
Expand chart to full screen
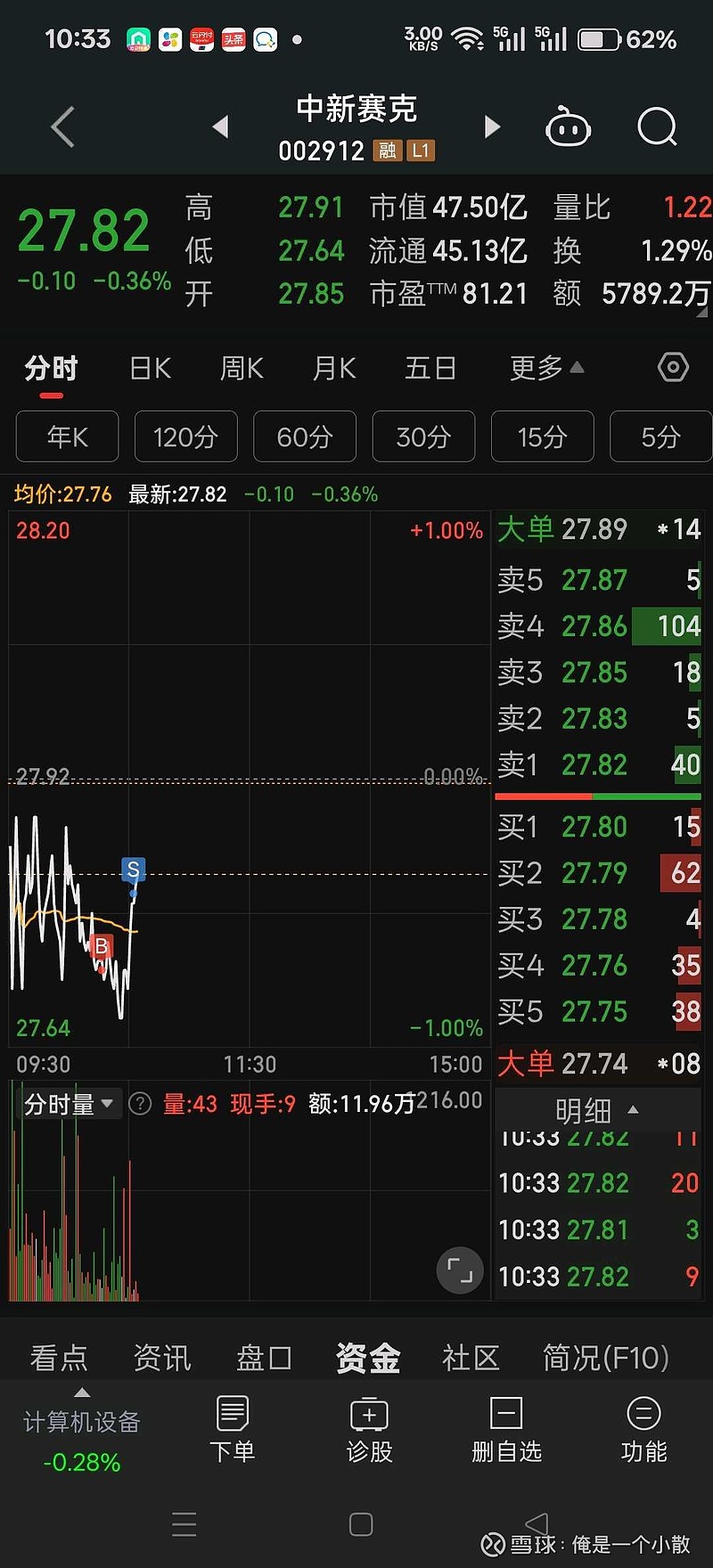(x=460, y=1270)
